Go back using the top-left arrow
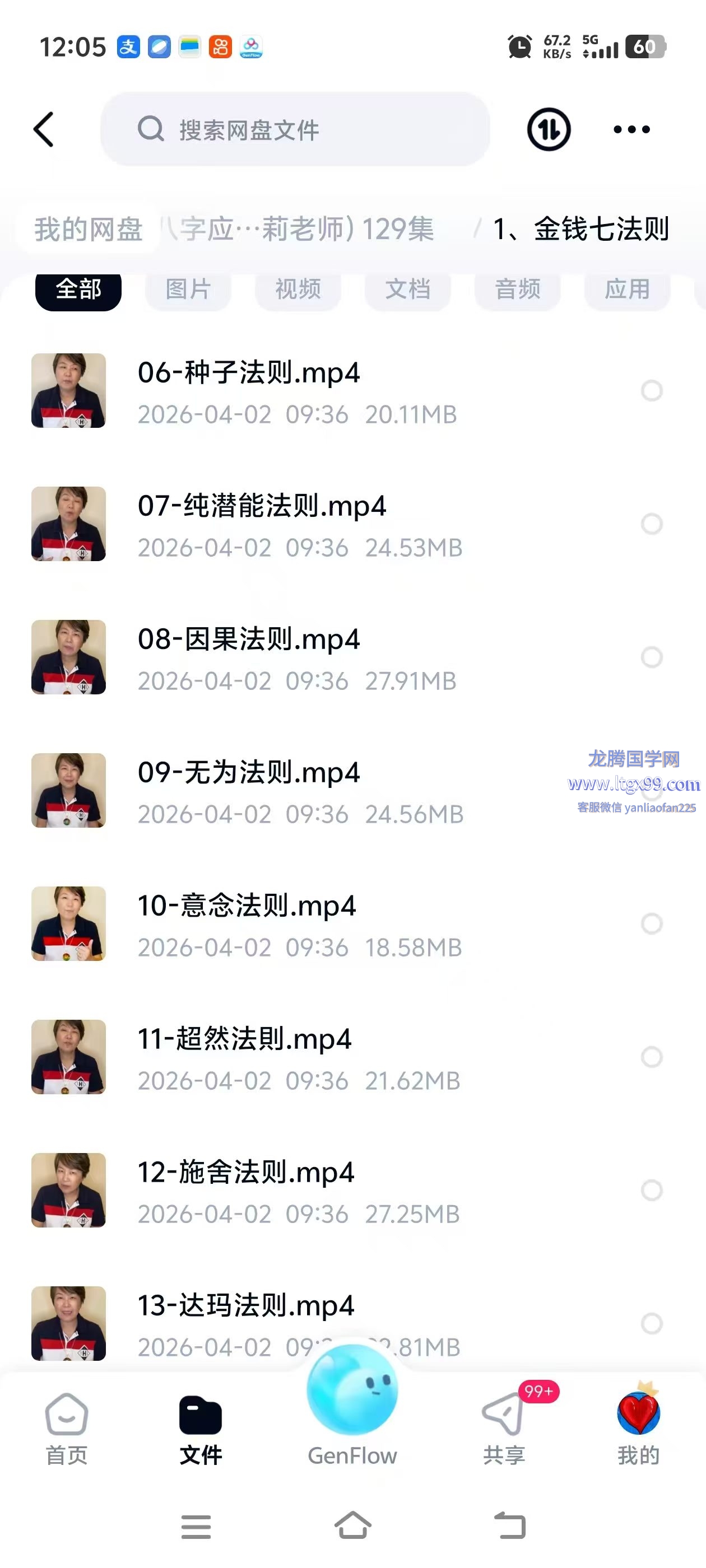The width and height of the screenshot is (706, 1568). tap(44, 129)
